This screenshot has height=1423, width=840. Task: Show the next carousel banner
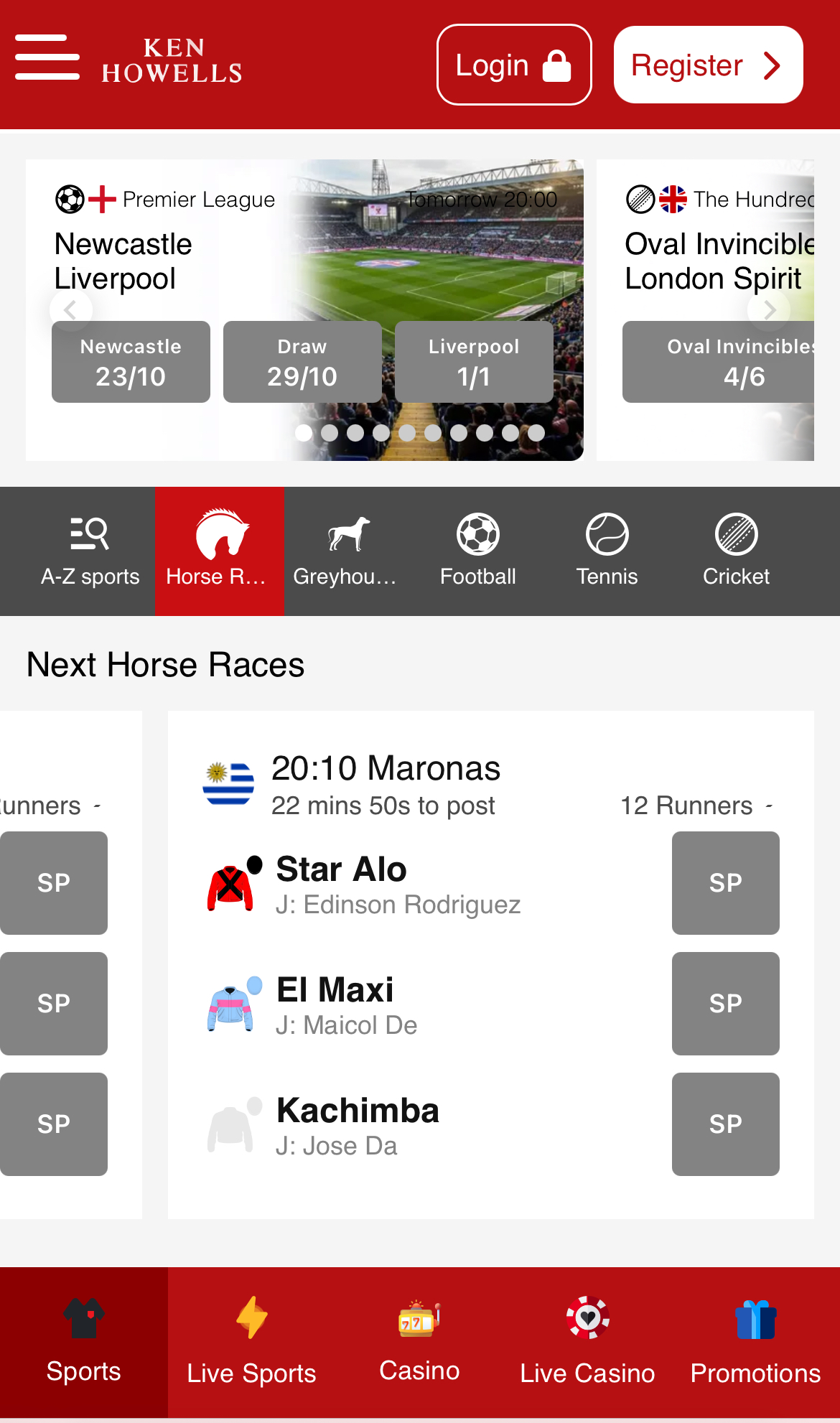point(769,310)
